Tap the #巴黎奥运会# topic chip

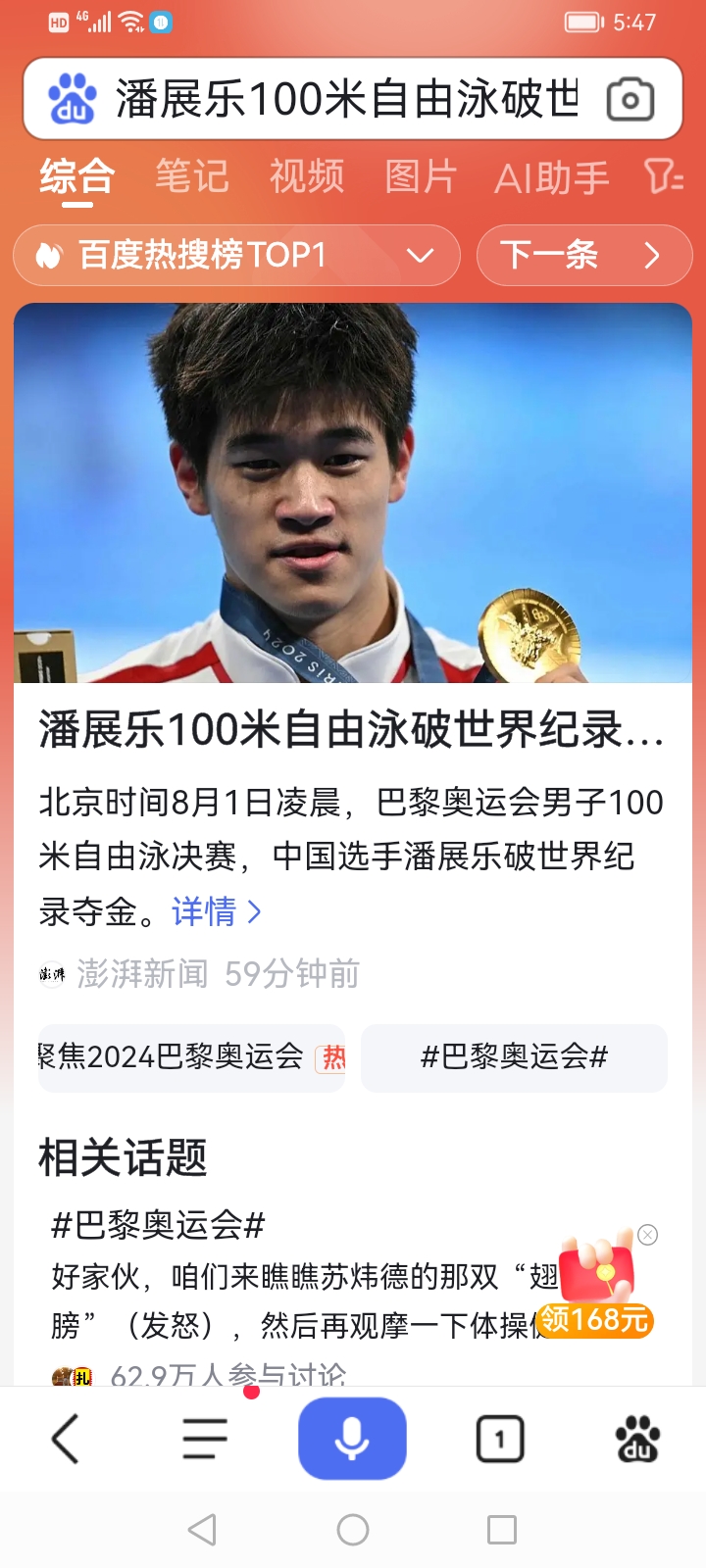click(514, 1057)
